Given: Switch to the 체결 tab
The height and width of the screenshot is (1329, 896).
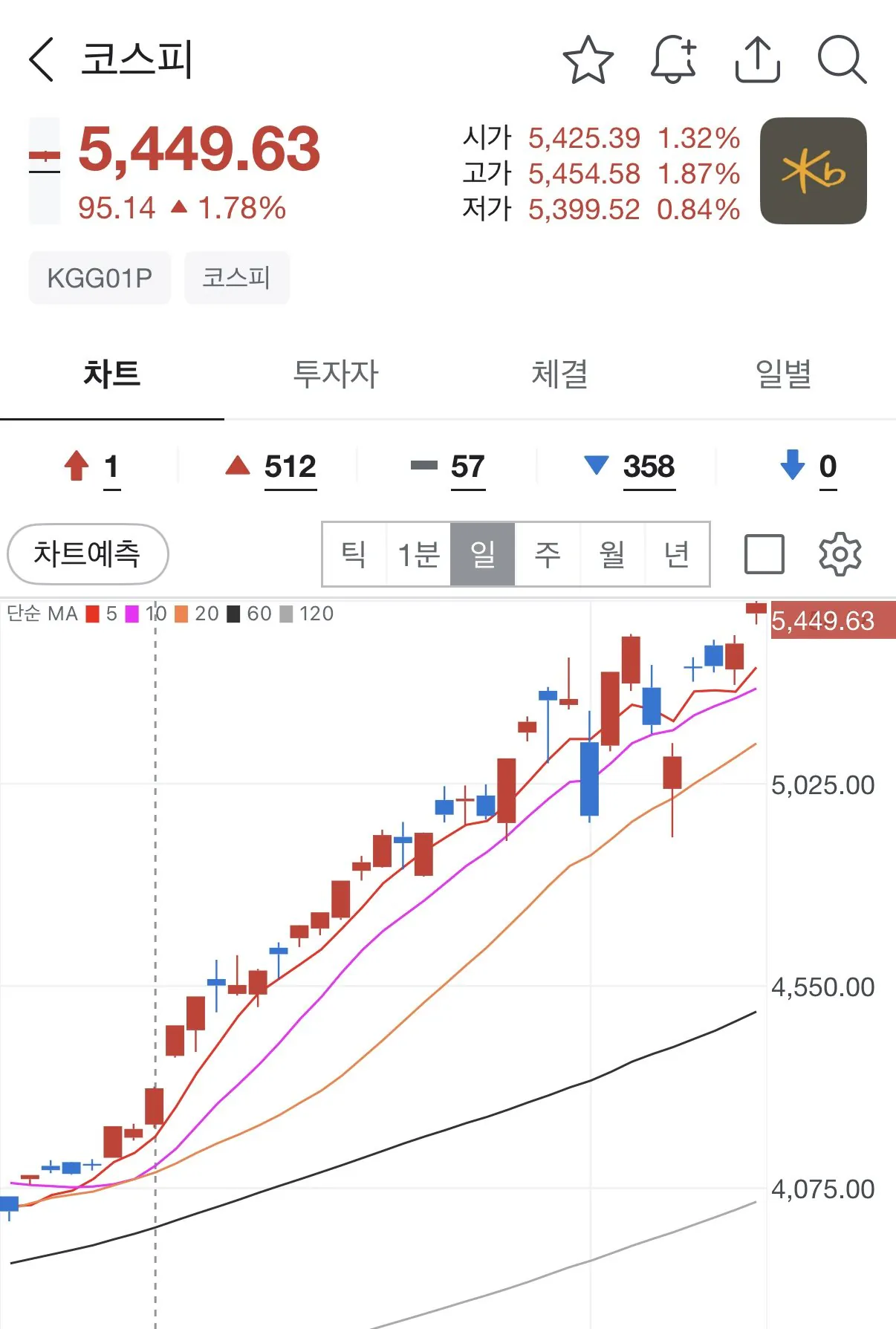Looking at the screenshot, I should (559, 374).
